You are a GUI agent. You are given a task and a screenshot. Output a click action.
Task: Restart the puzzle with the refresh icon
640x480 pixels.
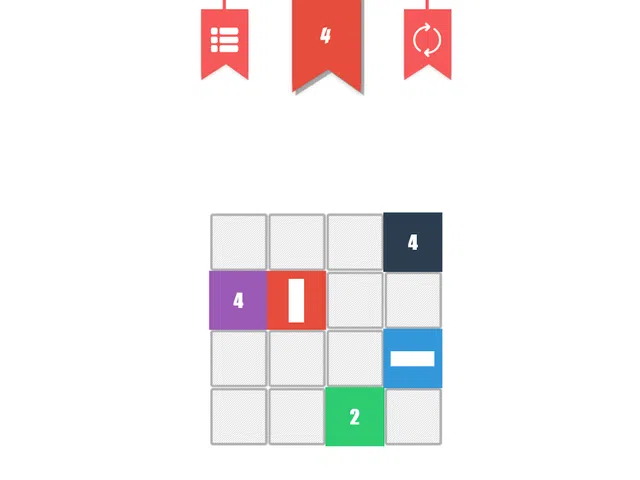427,40
